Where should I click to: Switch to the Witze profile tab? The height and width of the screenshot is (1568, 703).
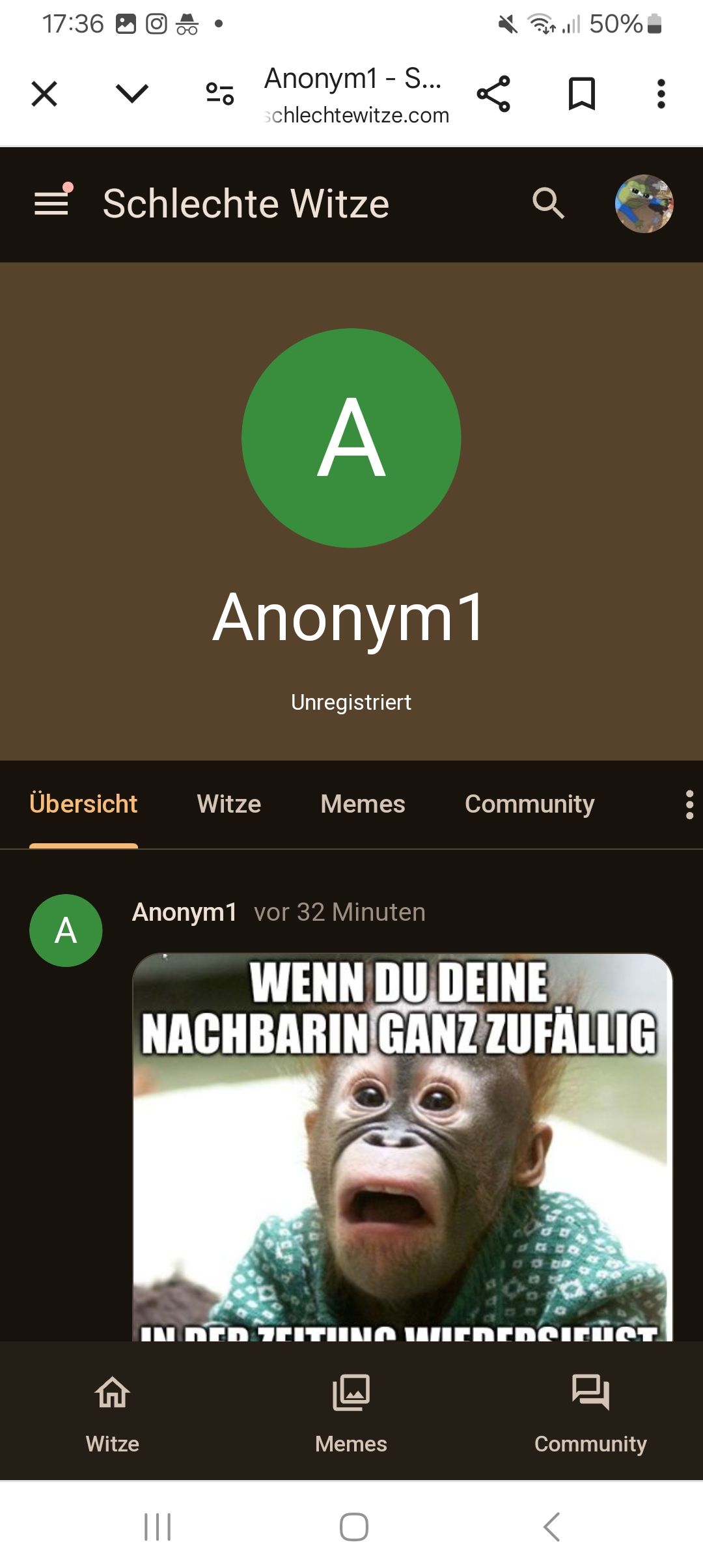pyautogui.click(x=228, y=804)
